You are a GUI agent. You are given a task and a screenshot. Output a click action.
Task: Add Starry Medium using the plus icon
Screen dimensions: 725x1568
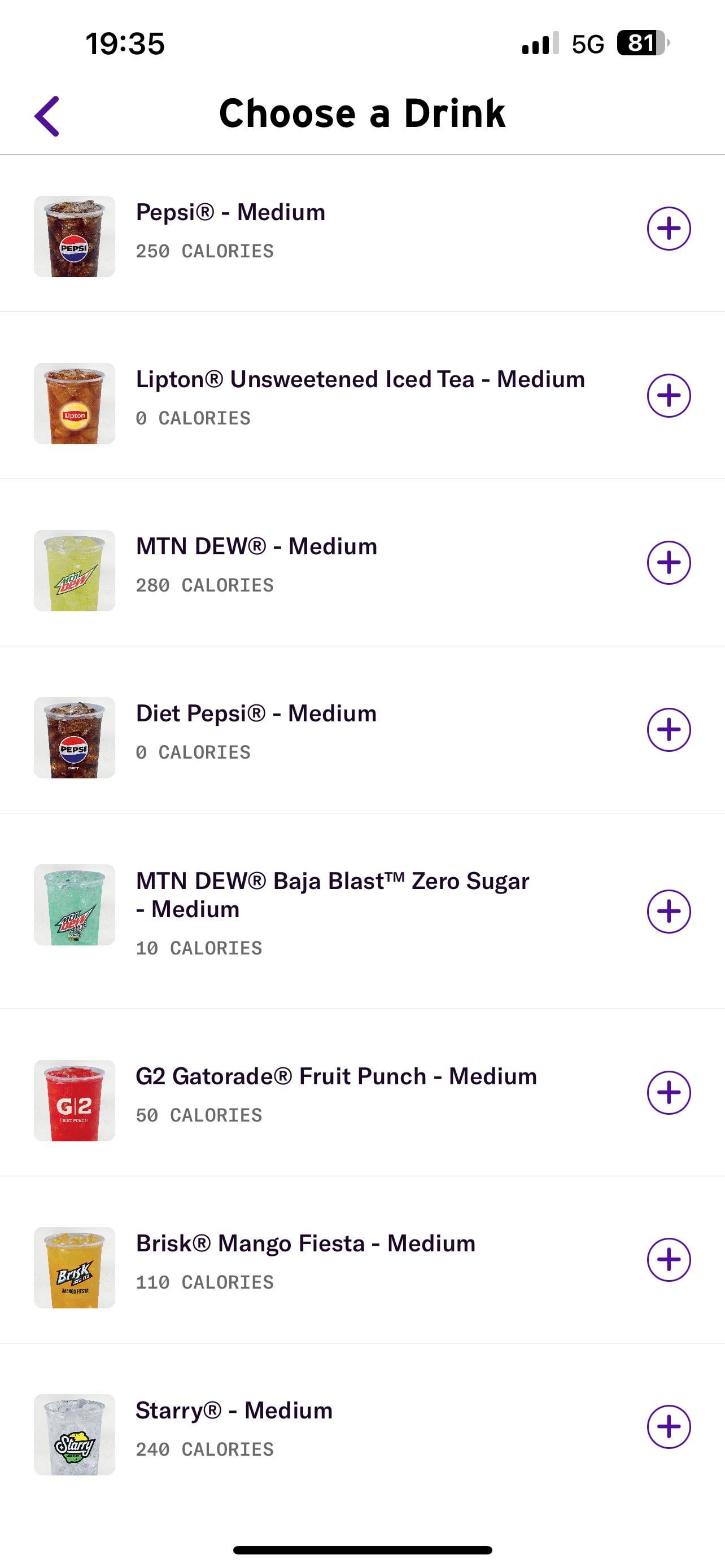click(x=669, y=1427)
